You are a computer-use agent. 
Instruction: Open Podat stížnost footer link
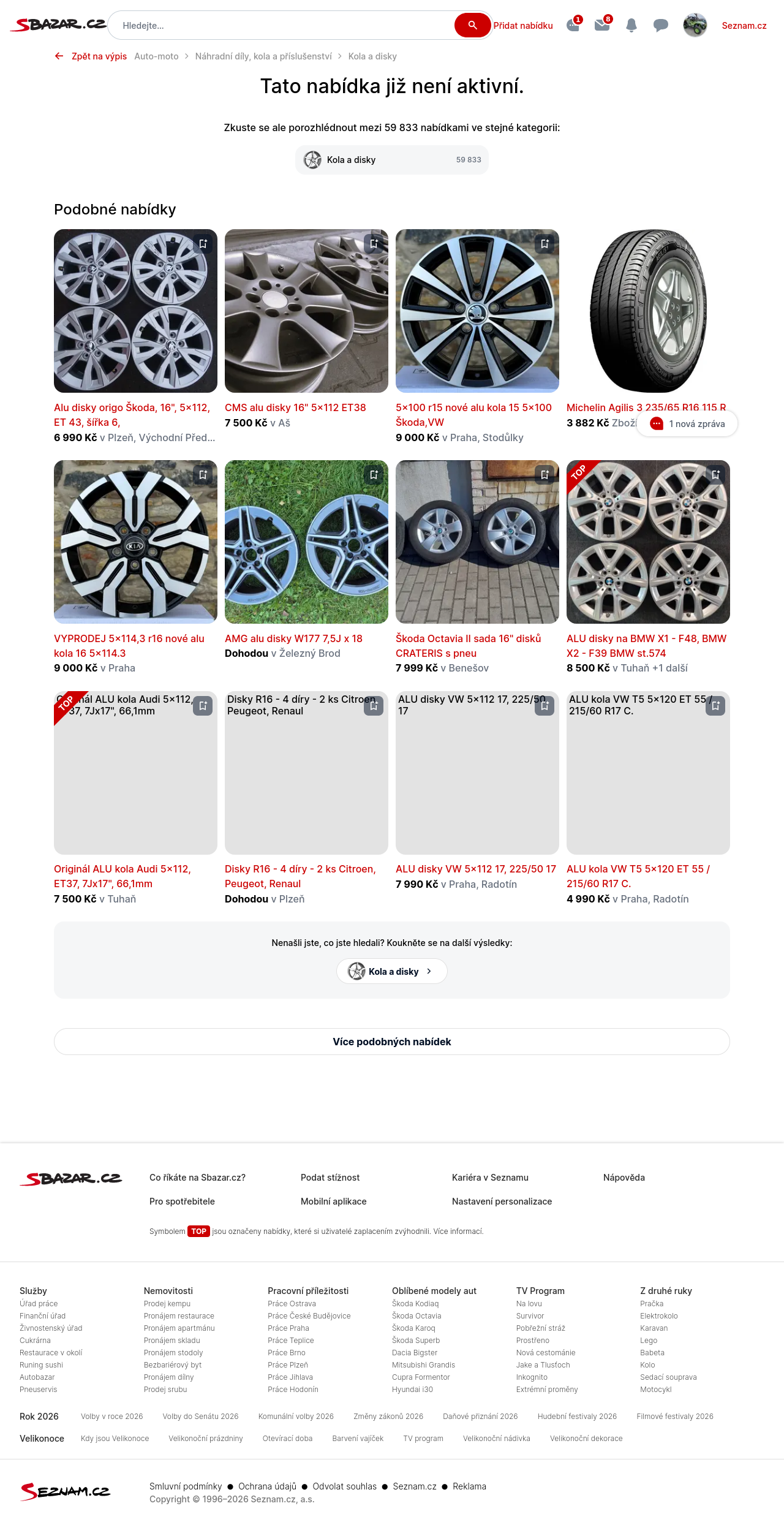click(x=330, y=1178)
